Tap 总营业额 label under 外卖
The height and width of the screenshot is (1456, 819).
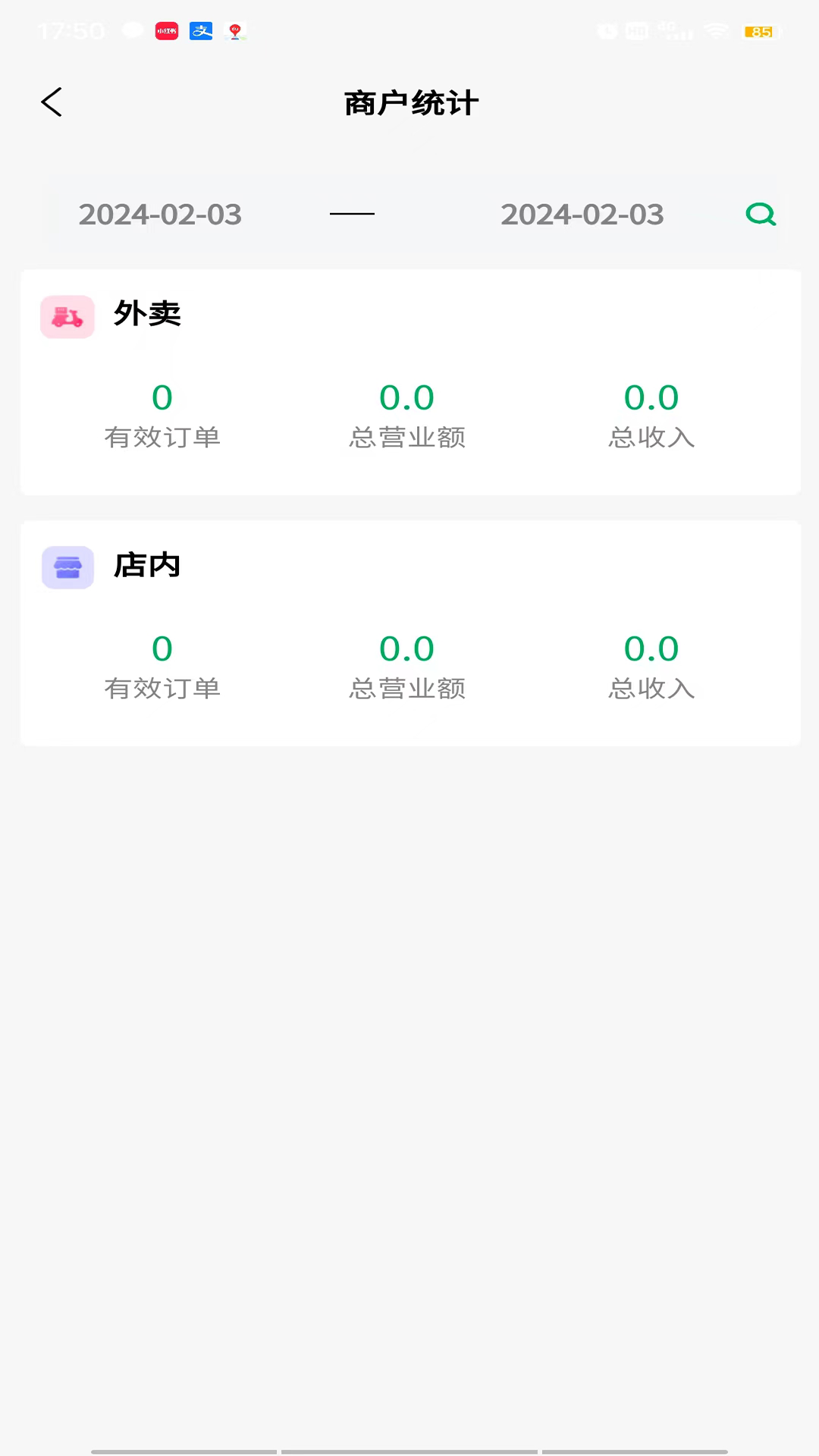[406, 438]
